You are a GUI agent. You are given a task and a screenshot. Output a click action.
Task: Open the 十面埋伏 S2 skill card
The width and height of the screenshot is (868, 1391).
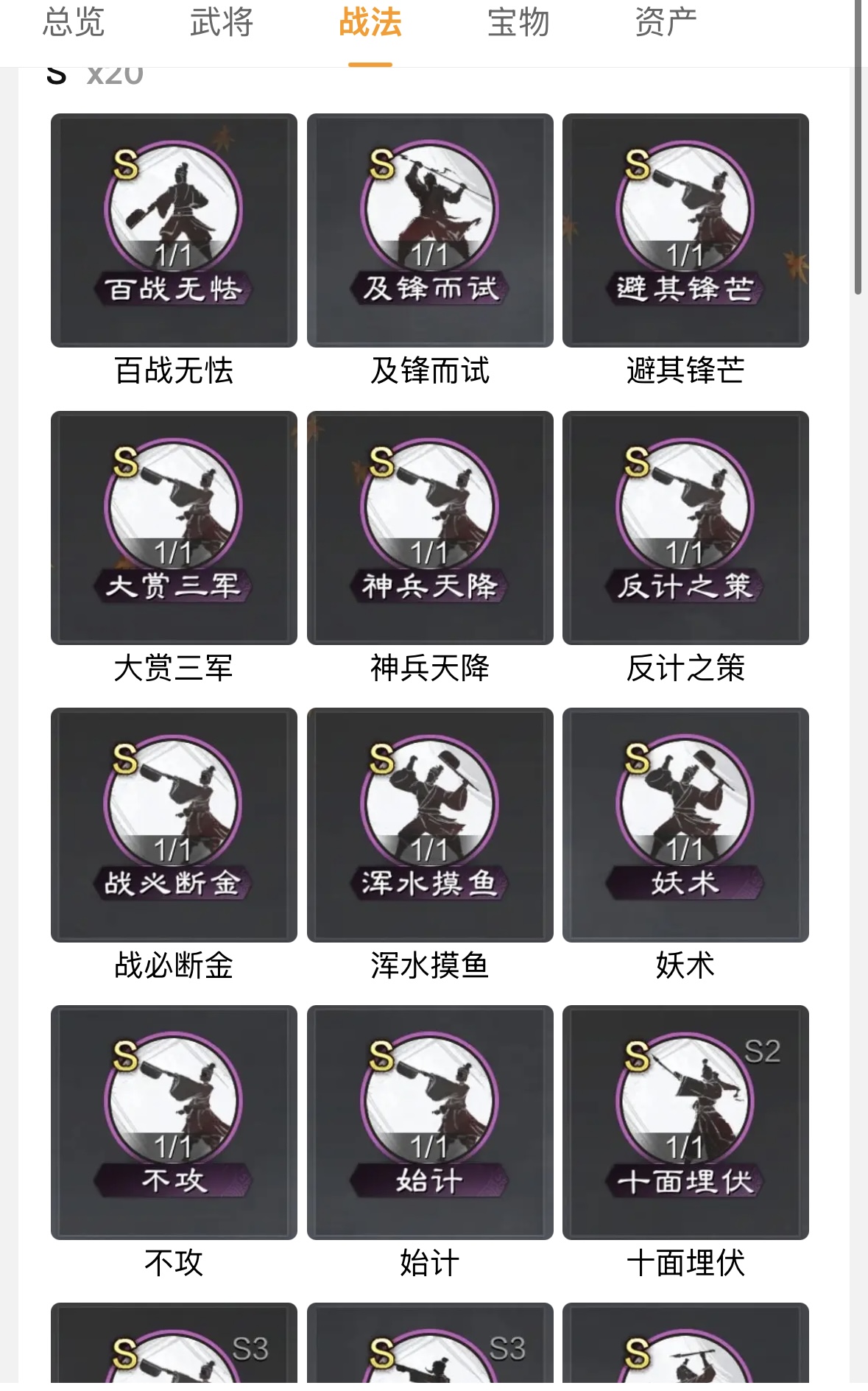pos(685,1122)
